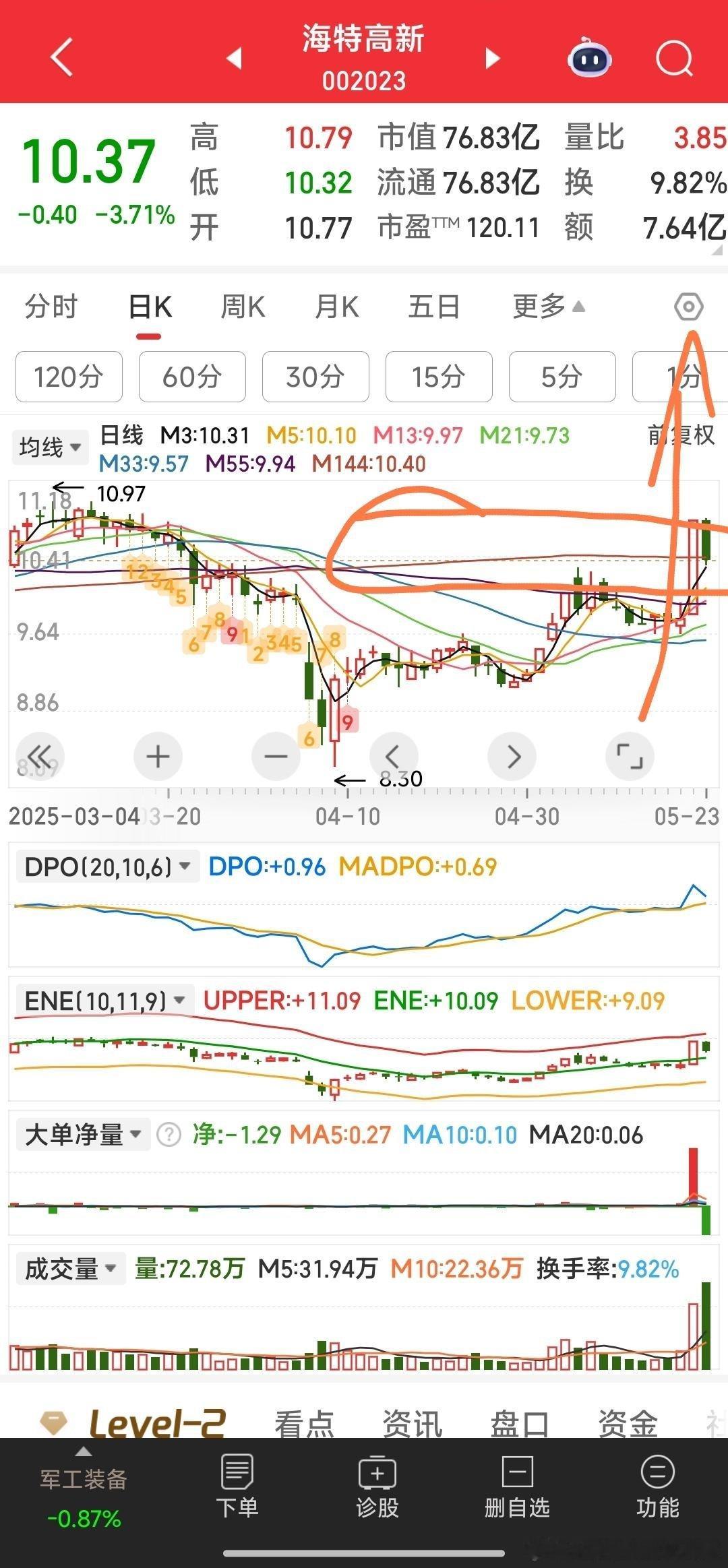Switch to the next stock arrow
728x1568 pixels.
click(x=493, y=59)
